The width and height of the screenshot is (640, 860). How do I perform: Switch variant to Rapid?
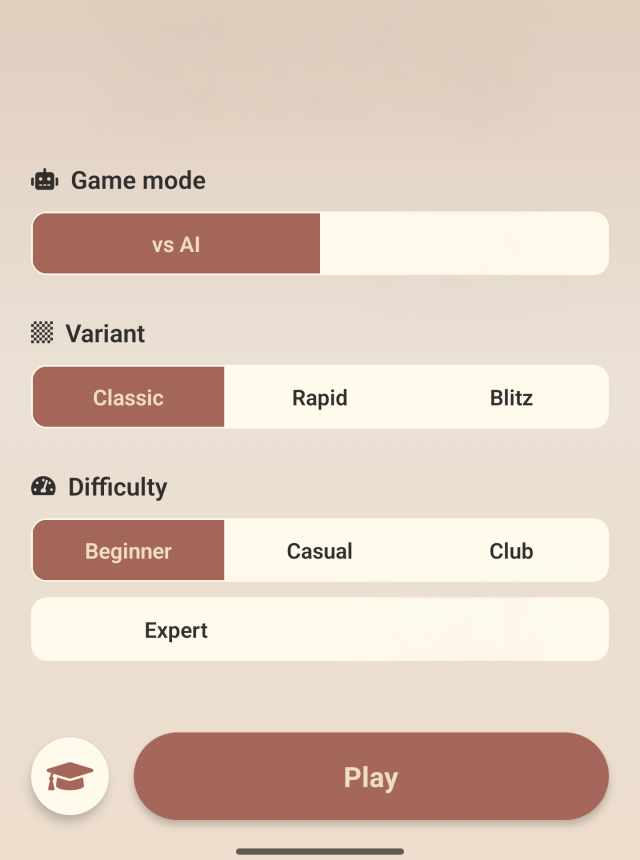tap(320, 397)
